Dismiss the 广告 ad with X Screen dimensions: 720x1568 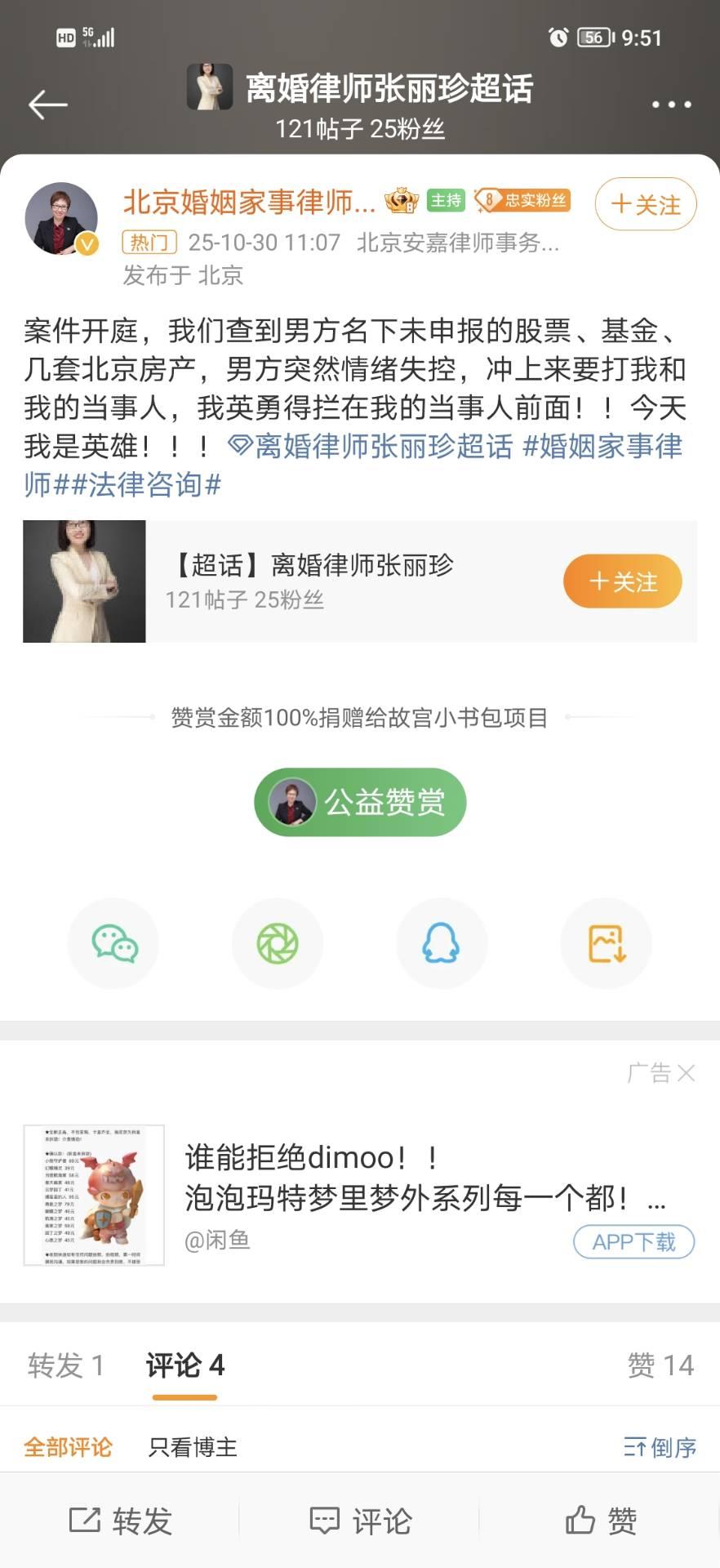(x=687, y=1073)
